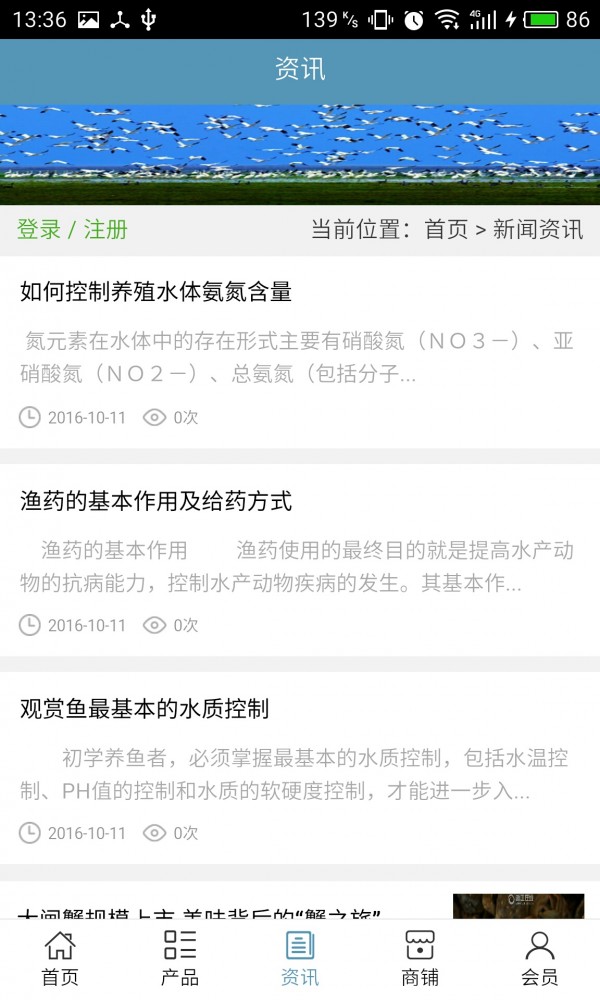Screen dimensions: 600x1000
Task: Go to the 商铺 shops tab
Action: 420,958
